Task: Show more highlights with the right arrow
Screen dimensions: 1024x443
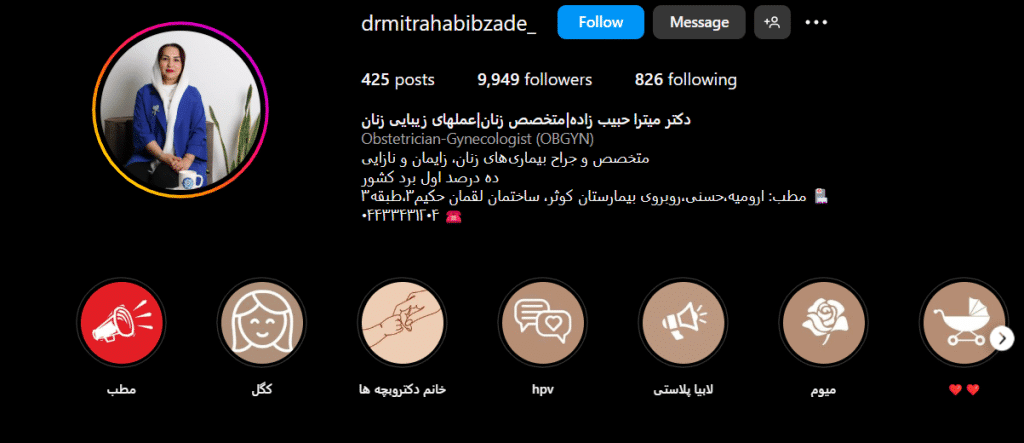Action: (1003, 339)
